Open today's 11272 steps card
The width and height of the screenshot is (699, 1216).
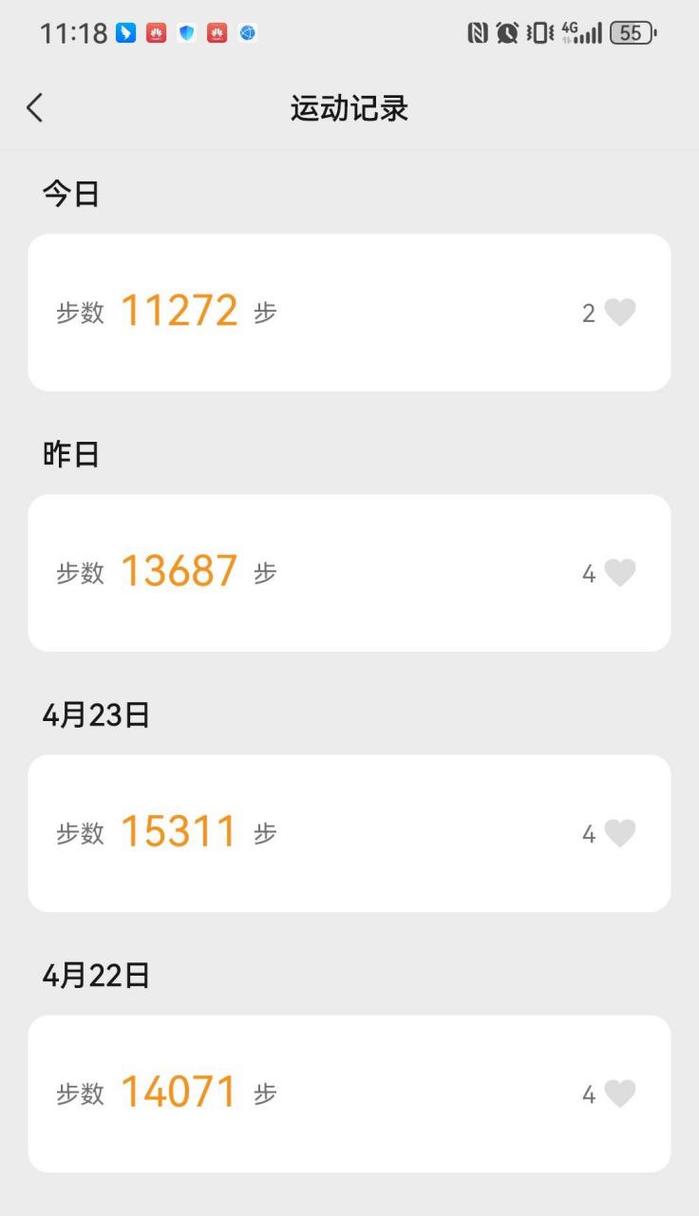pyautogui.click(x=349, y=313)
